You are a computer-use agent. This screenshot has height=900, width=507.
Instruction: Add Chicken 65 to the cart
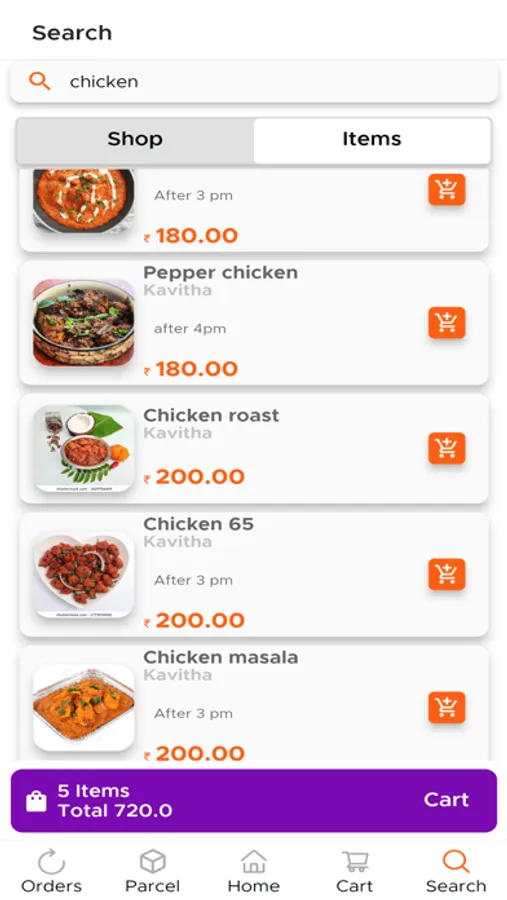click(x=446, y=574)
